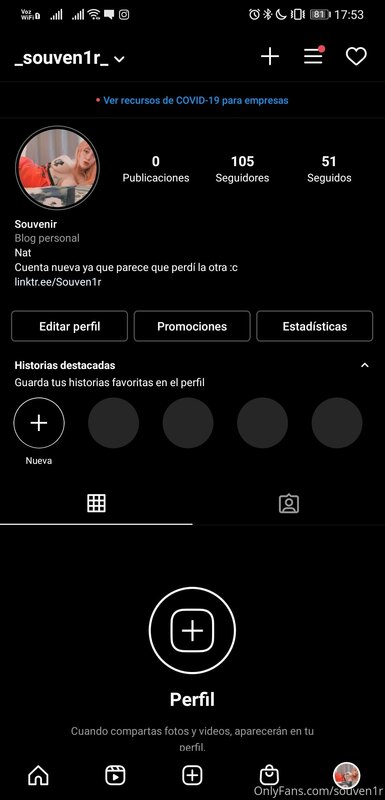The height and width of the screenshot is (800, 385).
Task: Tap Editar perfil button
Action: pyautogui.click(x=69, y=326)
